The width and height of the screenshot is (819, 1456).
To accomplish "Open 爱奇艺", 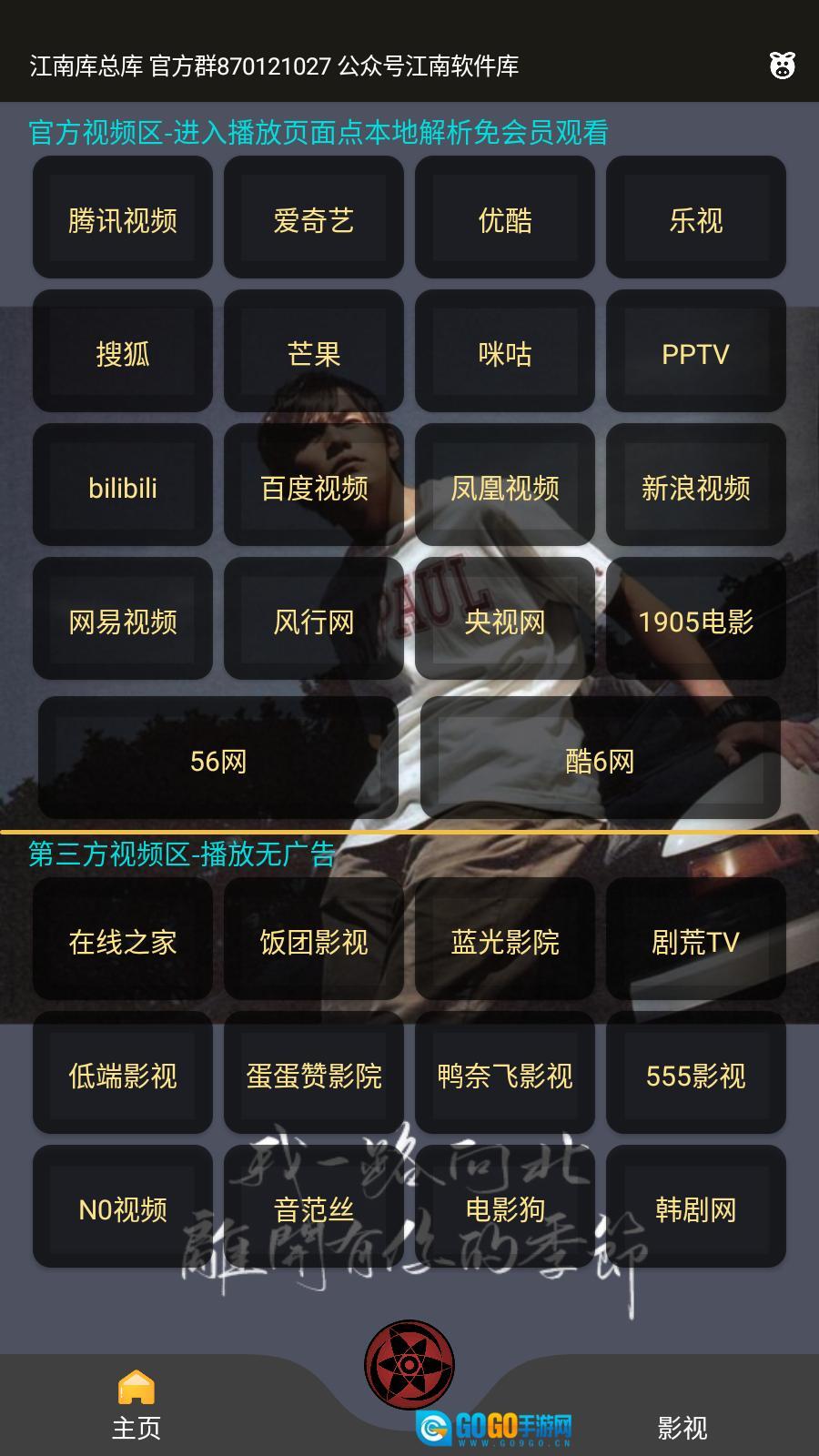I will tap(314, 217).
